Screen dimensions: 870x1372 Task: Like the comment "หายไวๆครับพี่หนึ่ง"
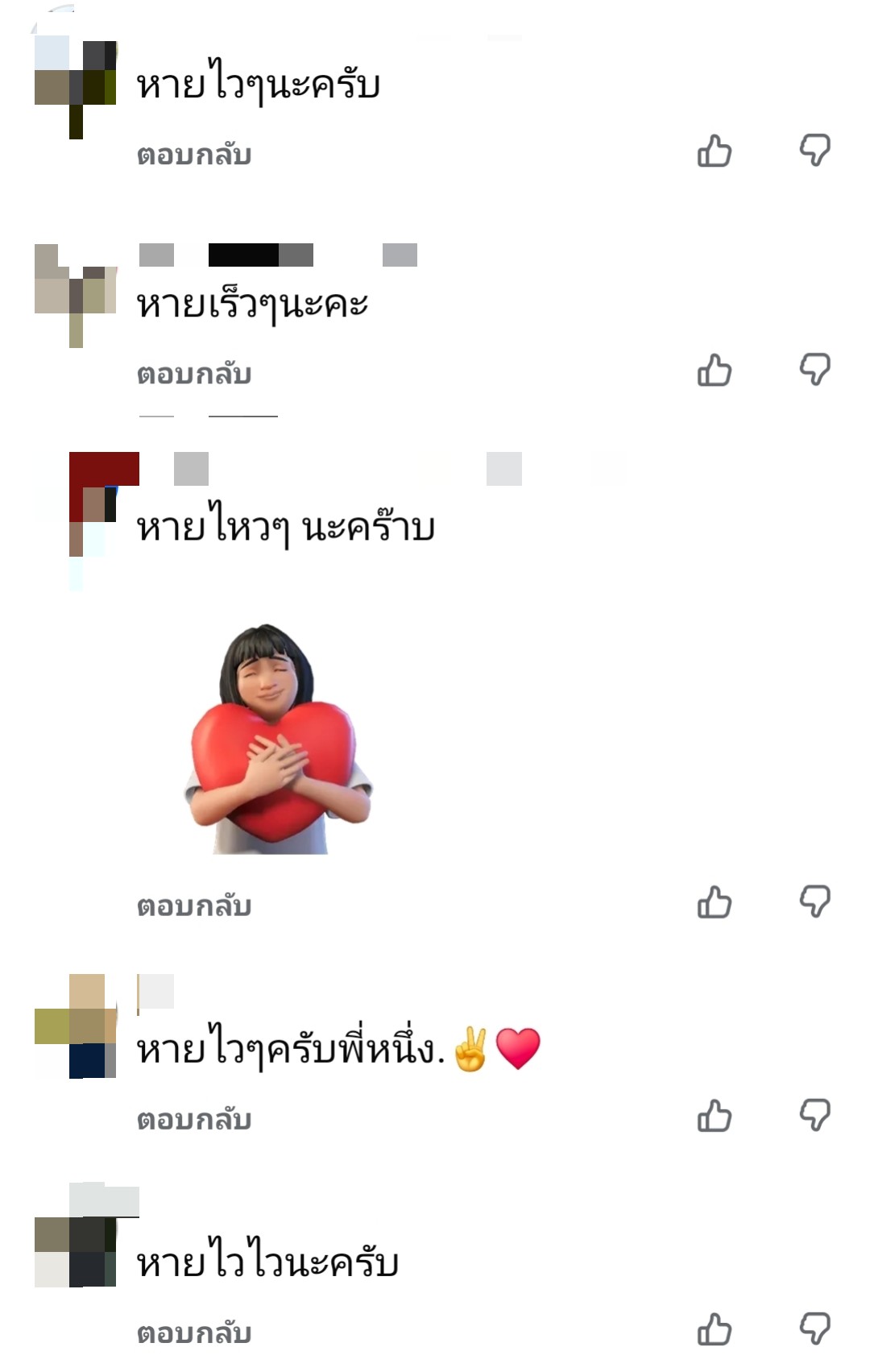tap(715, 1117)
